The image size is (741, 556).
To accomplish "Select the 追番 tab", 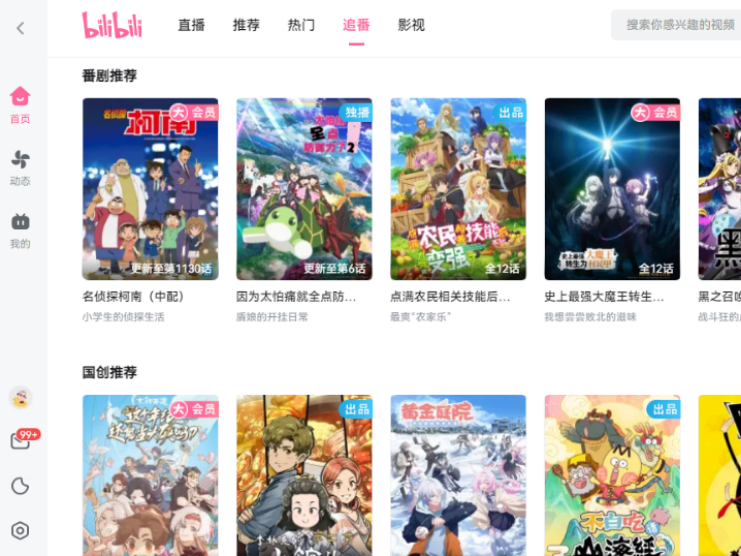I will coord(356,25).
